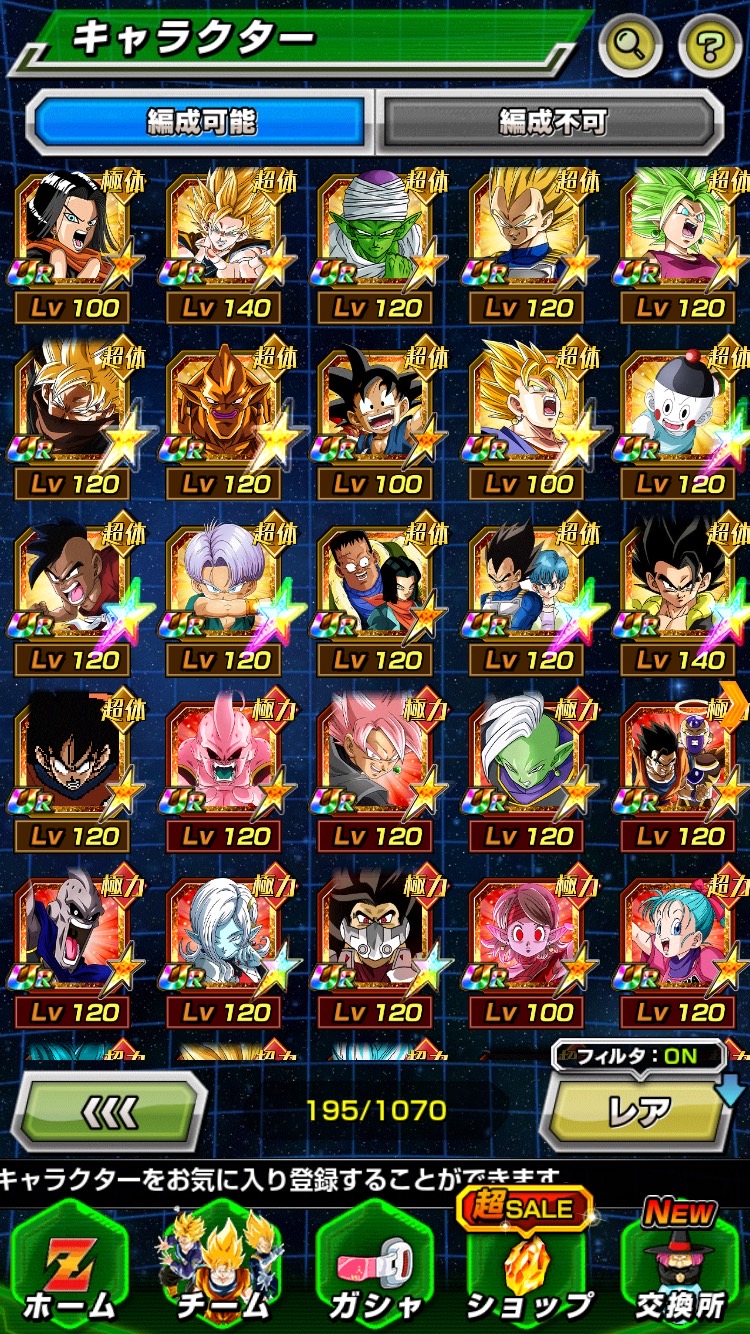Select the Zamasu Lv 120 card
The height and width of the screenshot is (1334, 750).
(528, 772)
